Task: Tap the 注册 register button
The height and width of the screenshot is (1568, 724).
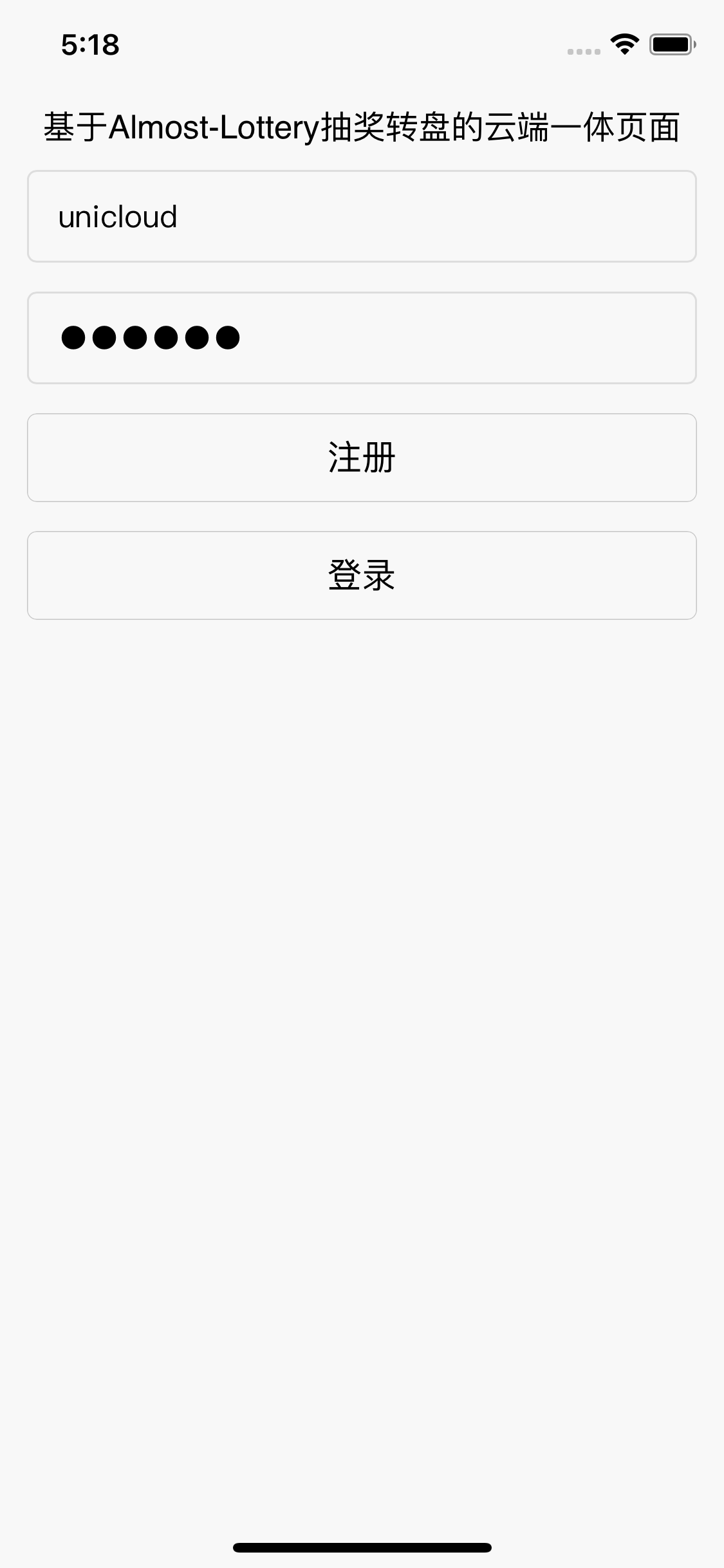Action: [362, 458]
